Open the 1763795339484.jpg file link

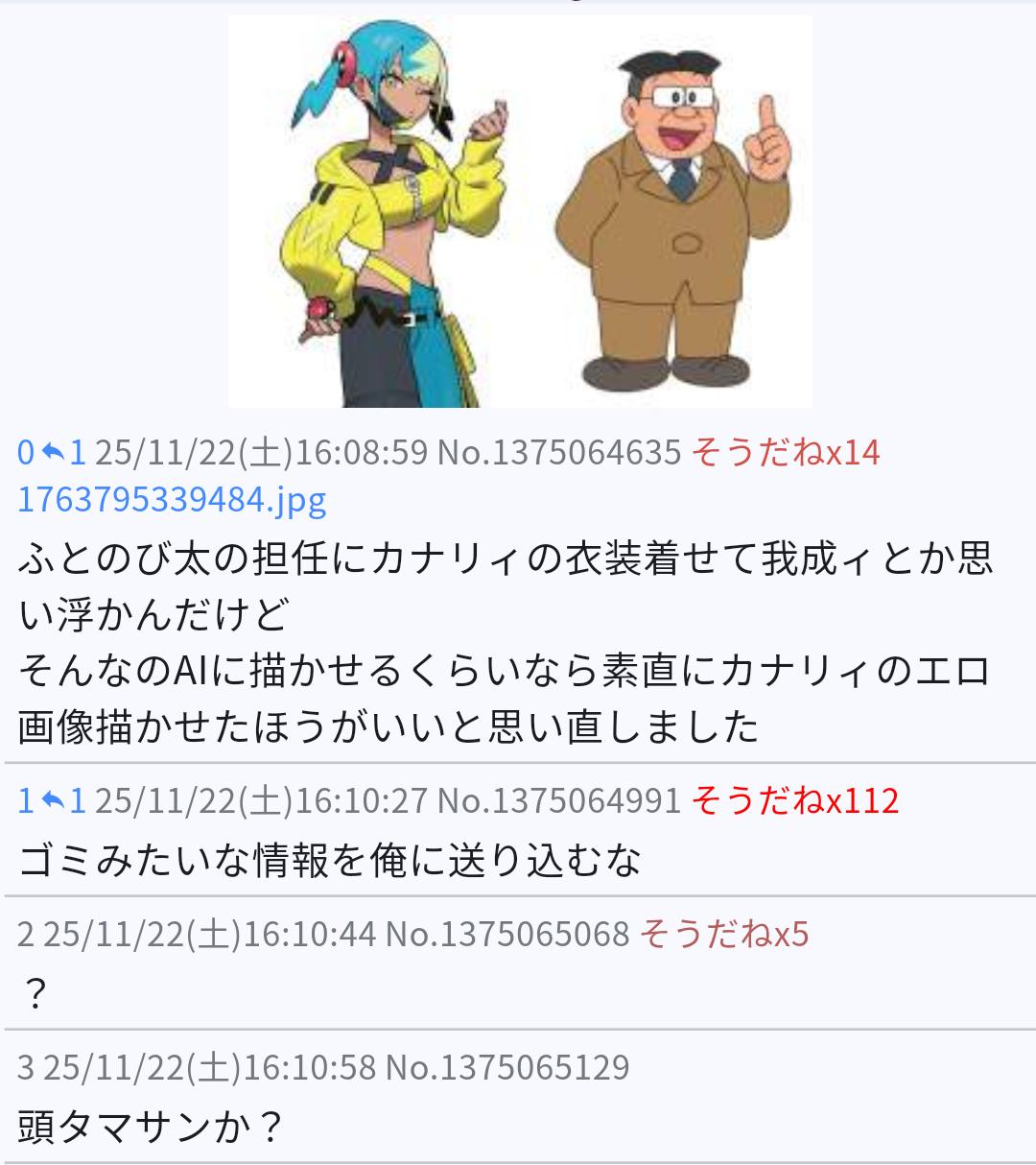(x=172, y=499)
